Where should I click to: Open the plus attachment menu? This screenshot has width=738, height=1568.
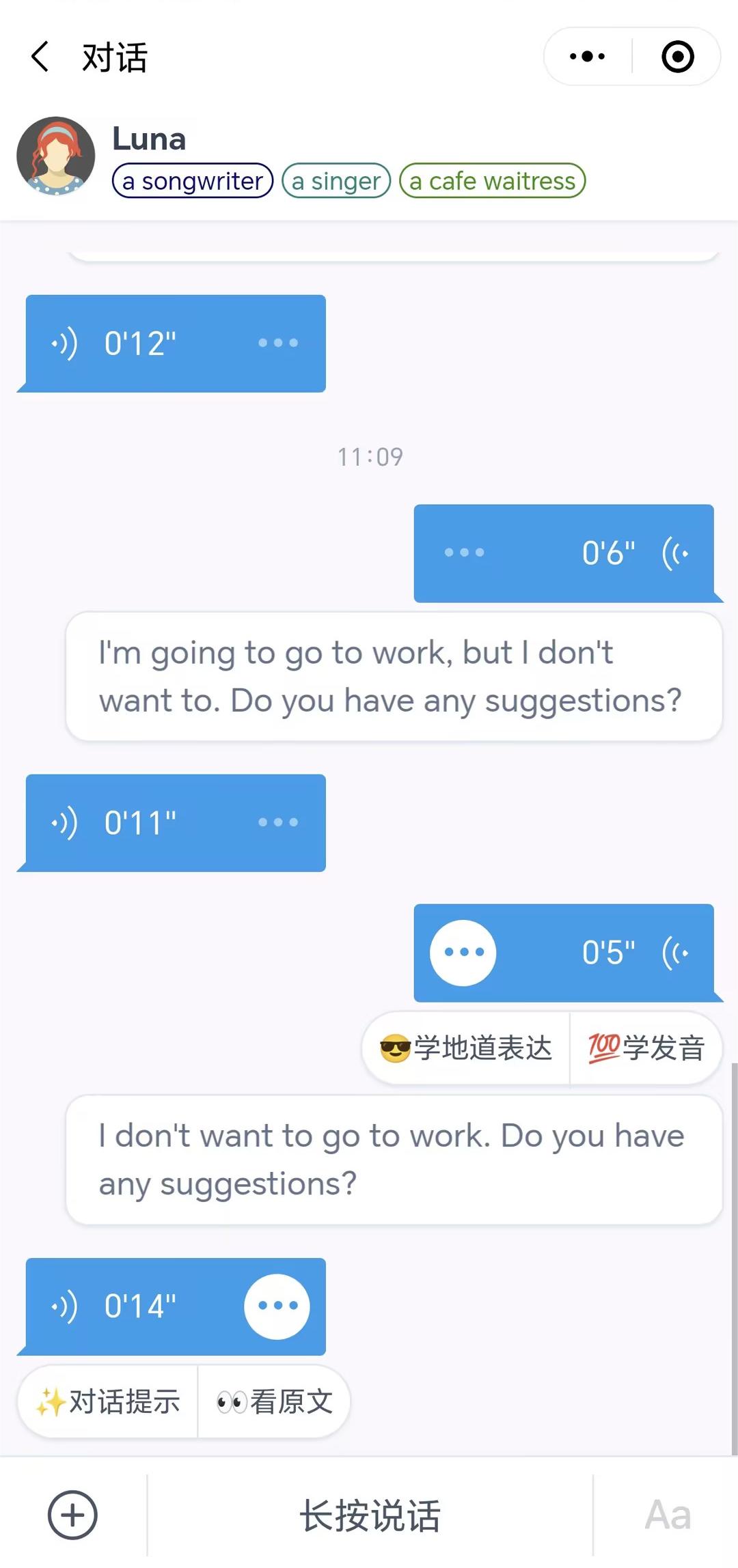[x=72, y=1515]
